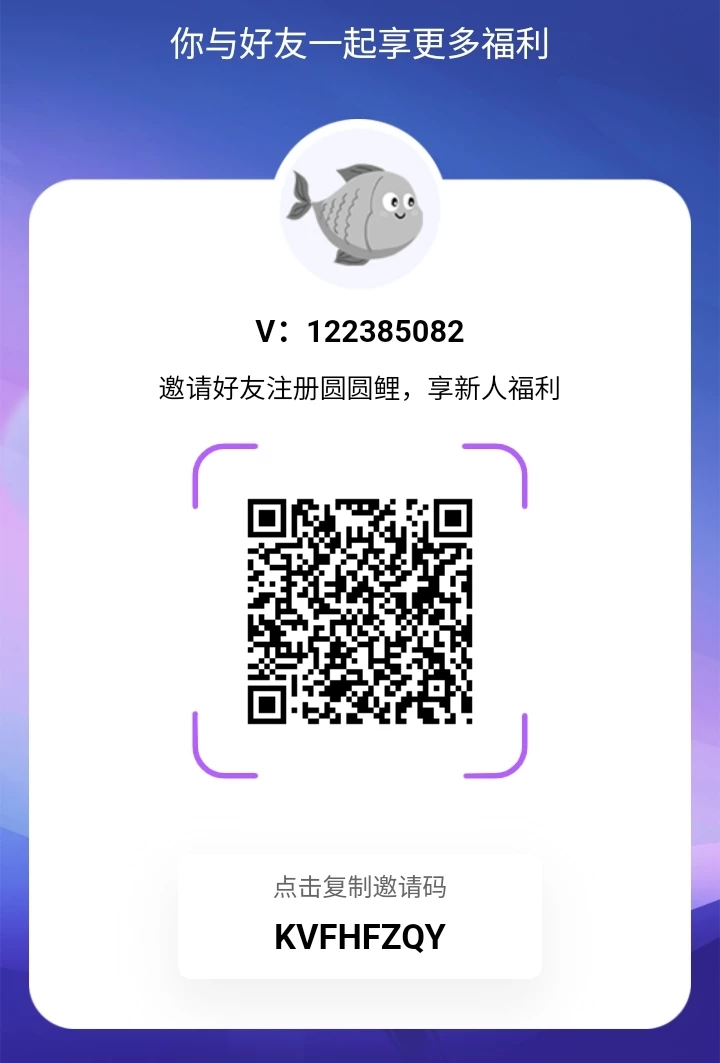Tap the header 你与好友一起享更多福利
This screenshot has width=720, height=1063.
point(360,42)
